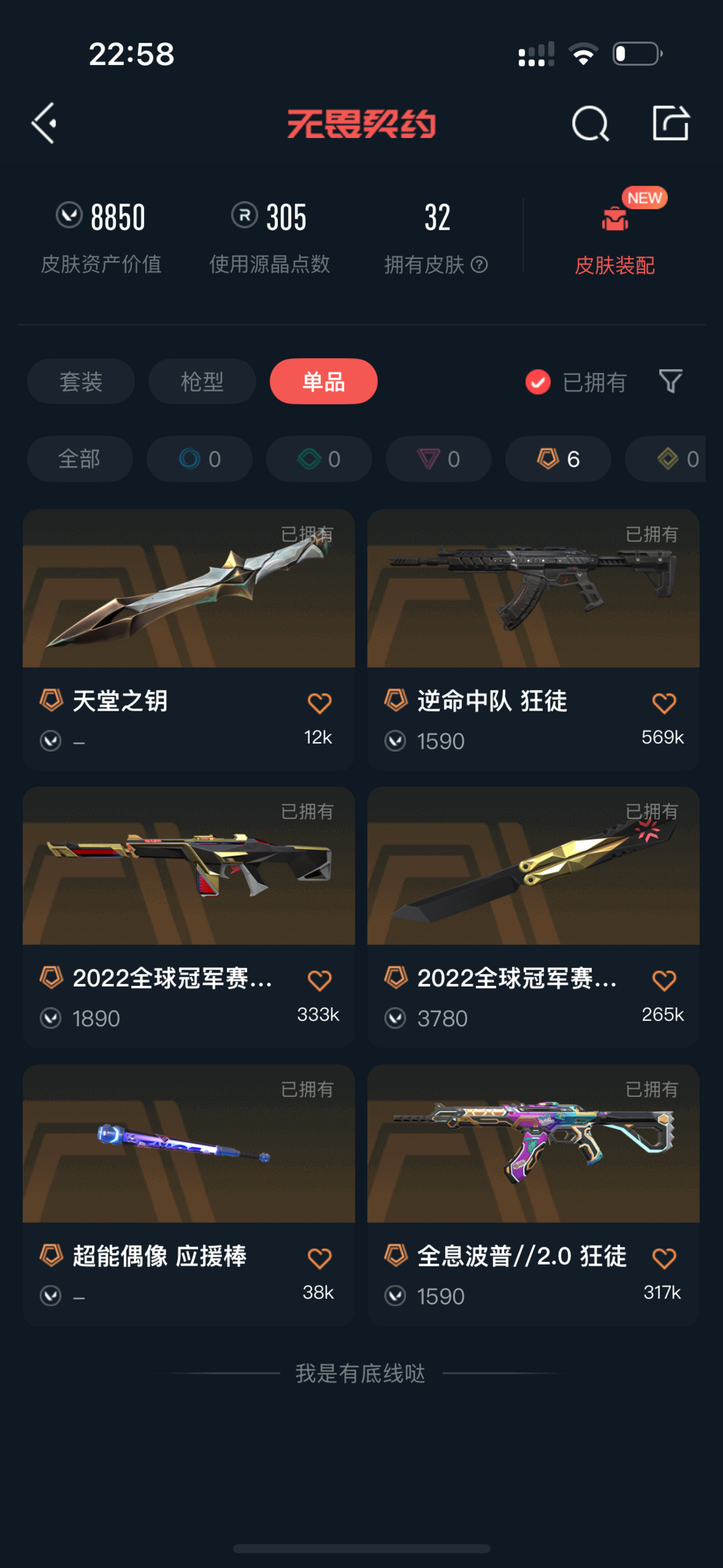Select the 全部 rarity chip
The width and height of the screenshot is (723, 1568).
tap(80, 459)
